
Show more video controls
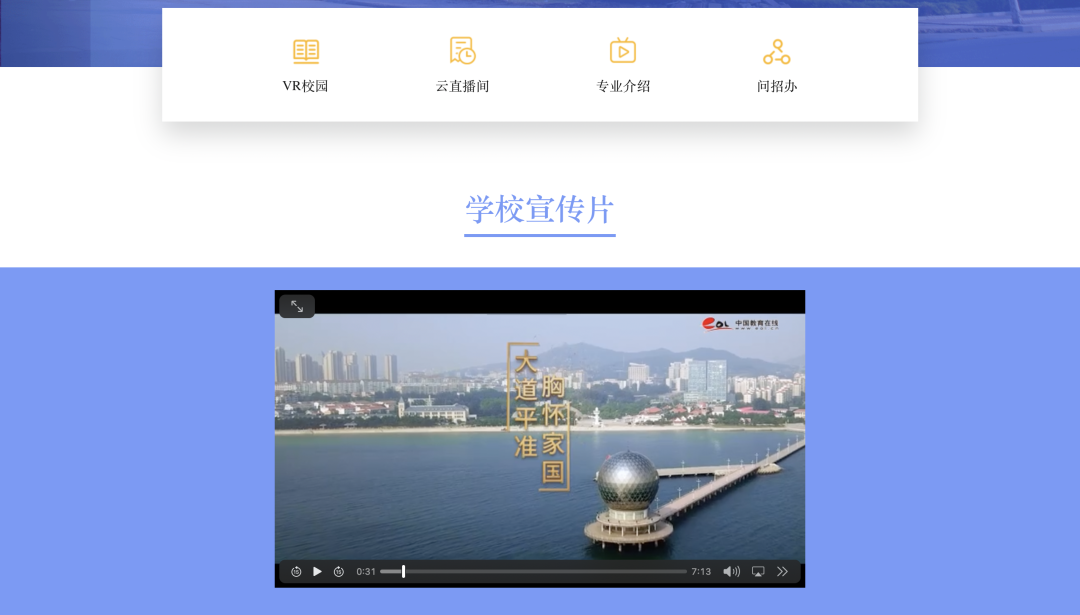(782, 572)
